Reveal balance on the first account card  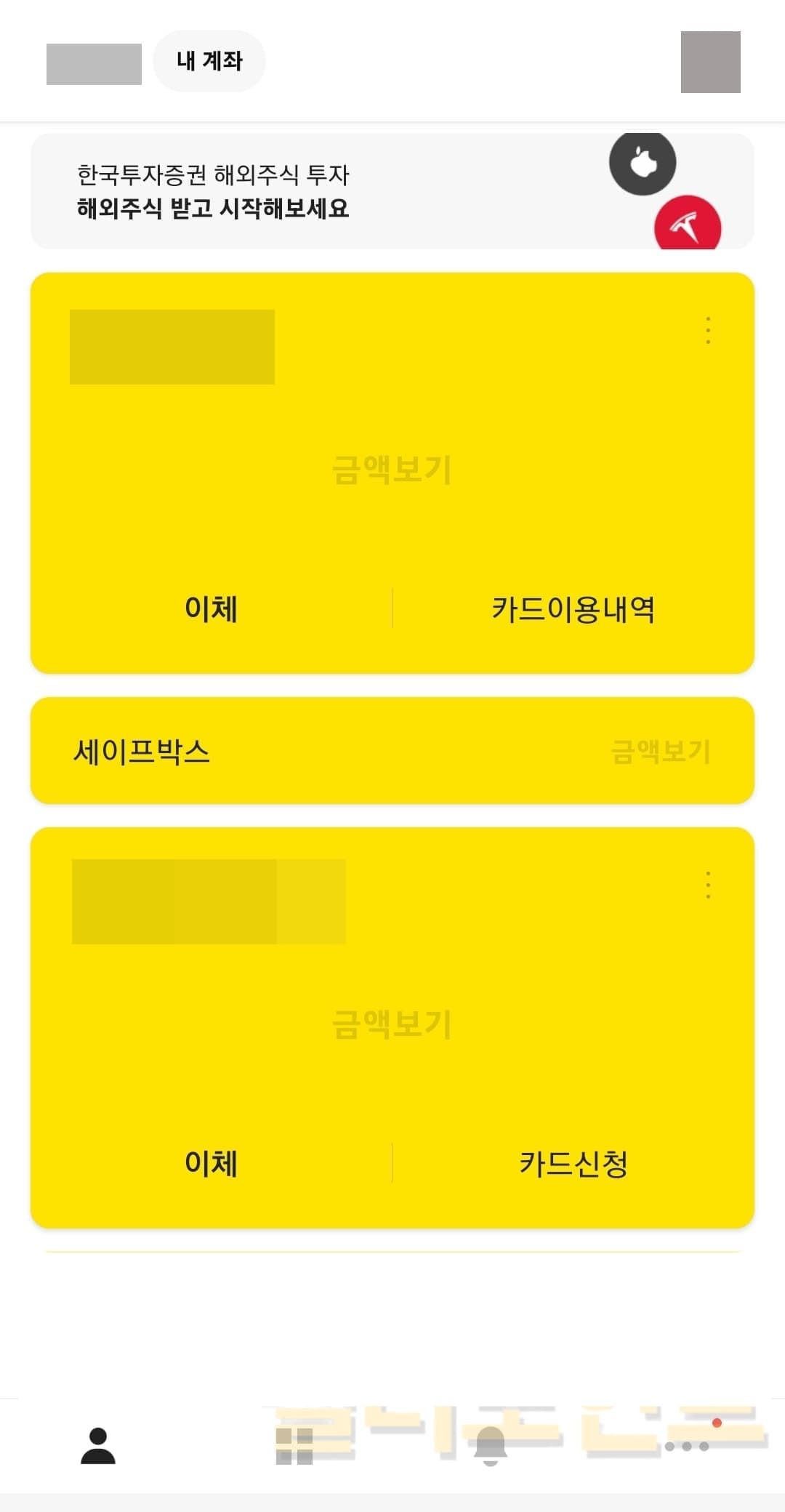pos(392,470)
